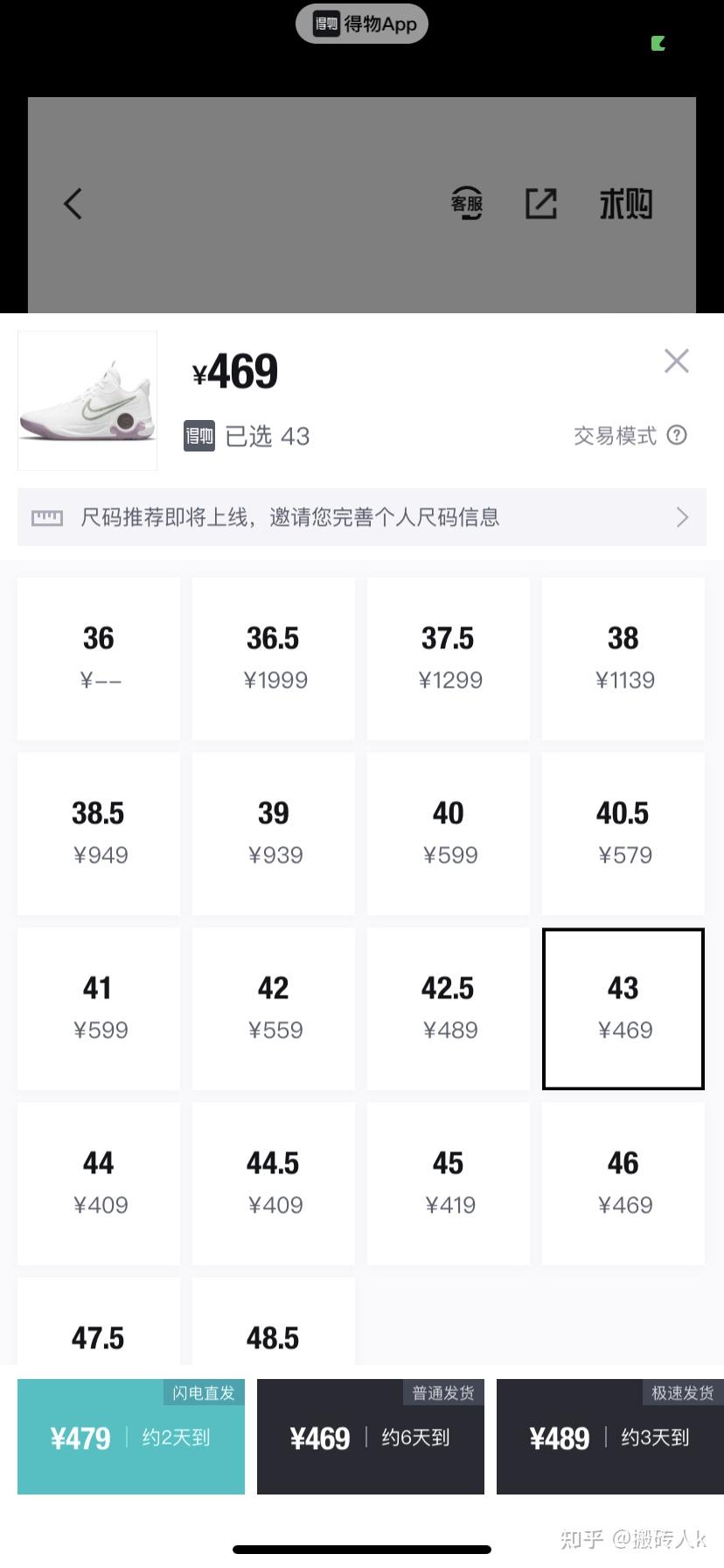Choose size 40 priced ¥599
This screenshot has width=724, height=1568.
(x=449, y=833)
